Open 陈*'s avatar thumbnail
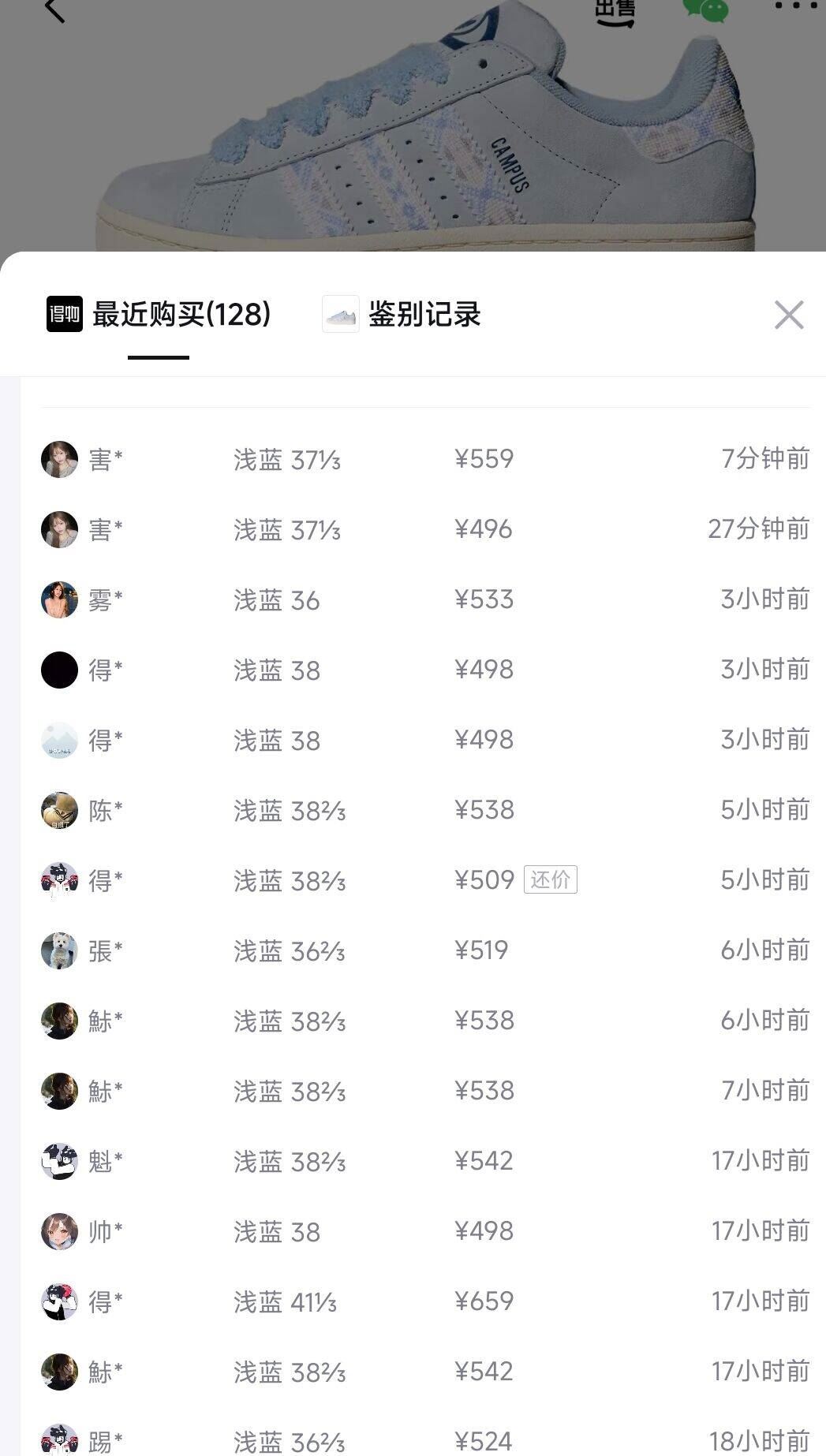This screenshot has width=826, height=1456. coord(59,810)
